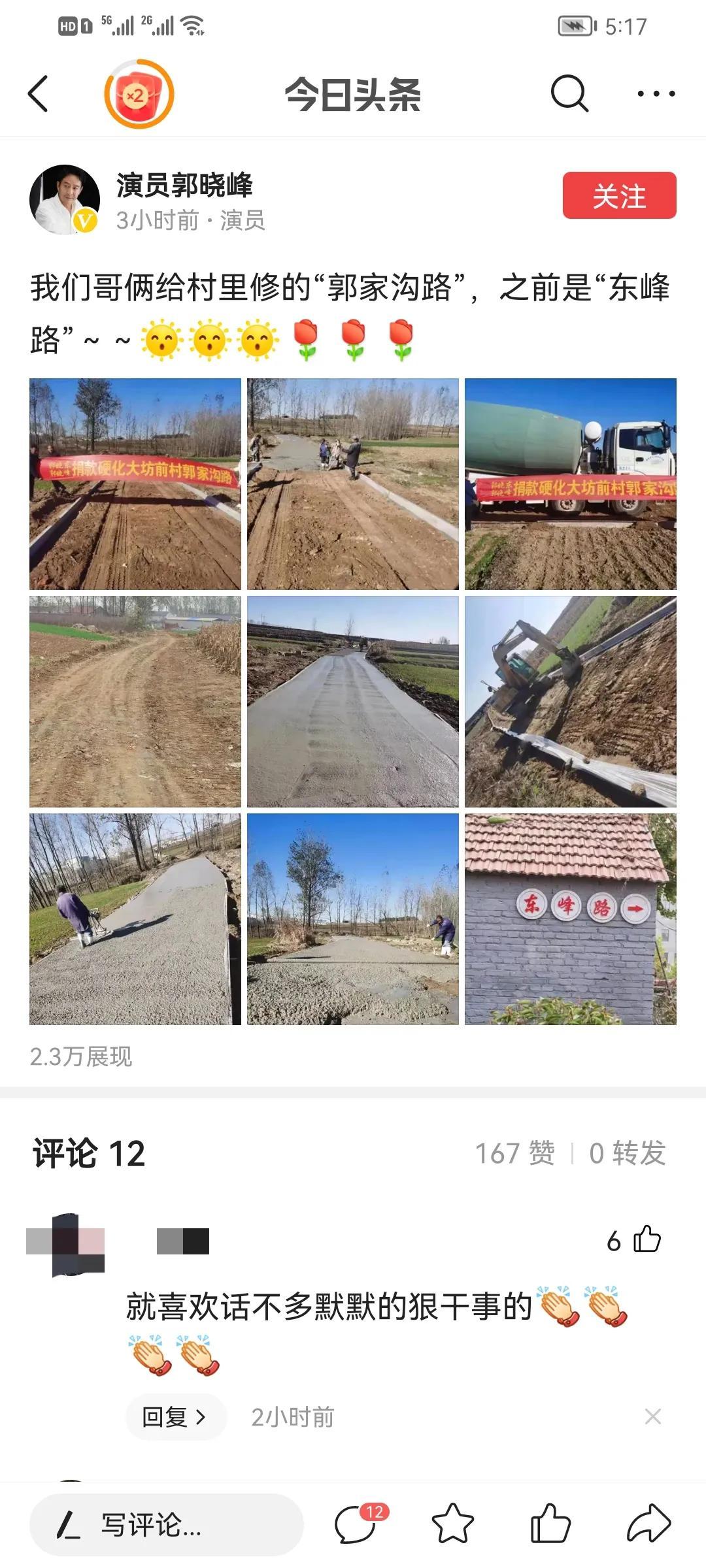
Task: Reply to the comment via 回复
Action: coord(175,1417)
